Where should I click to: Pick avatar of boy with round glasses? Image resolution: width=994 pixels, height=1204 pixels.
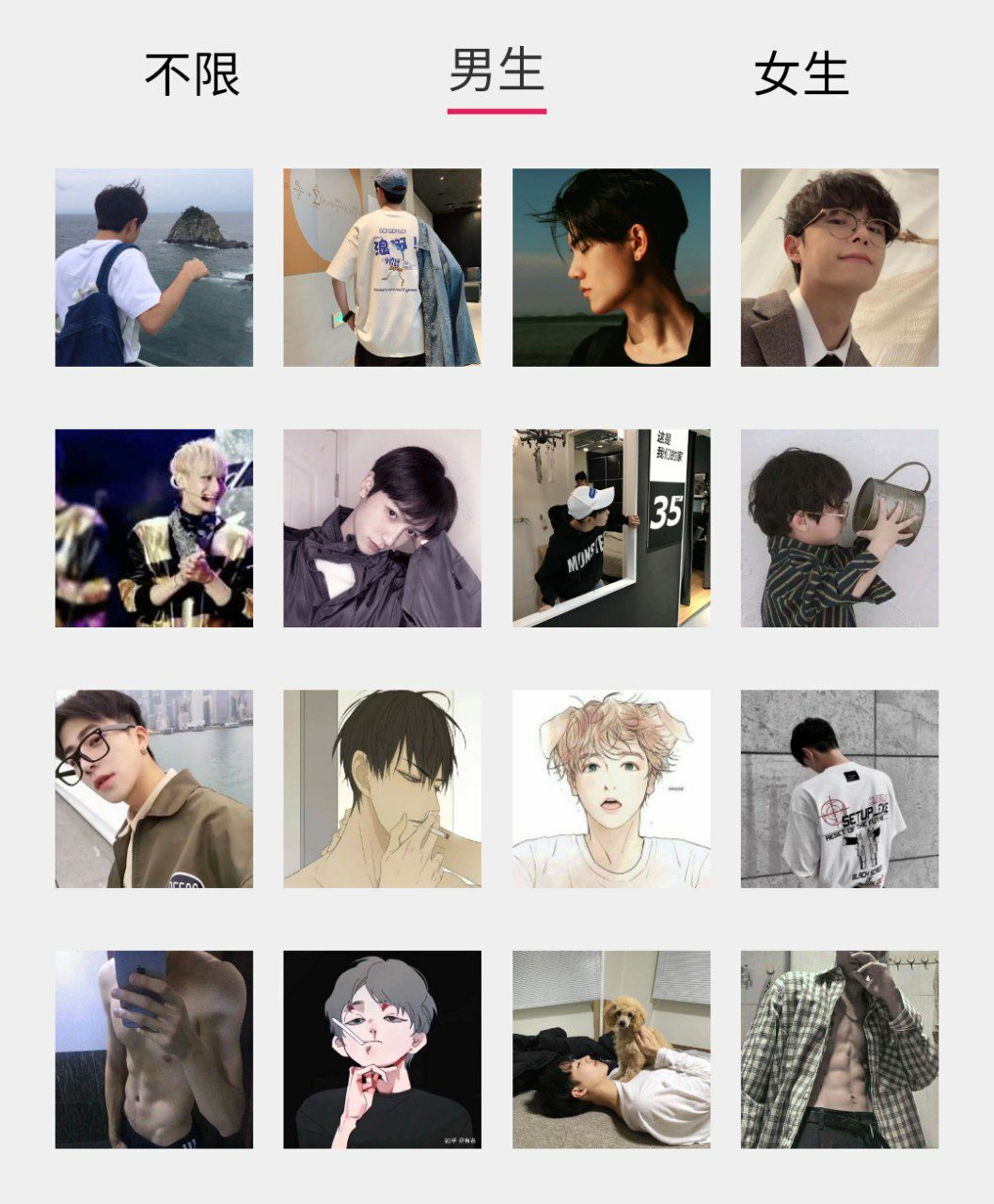(x=839, y=267)
